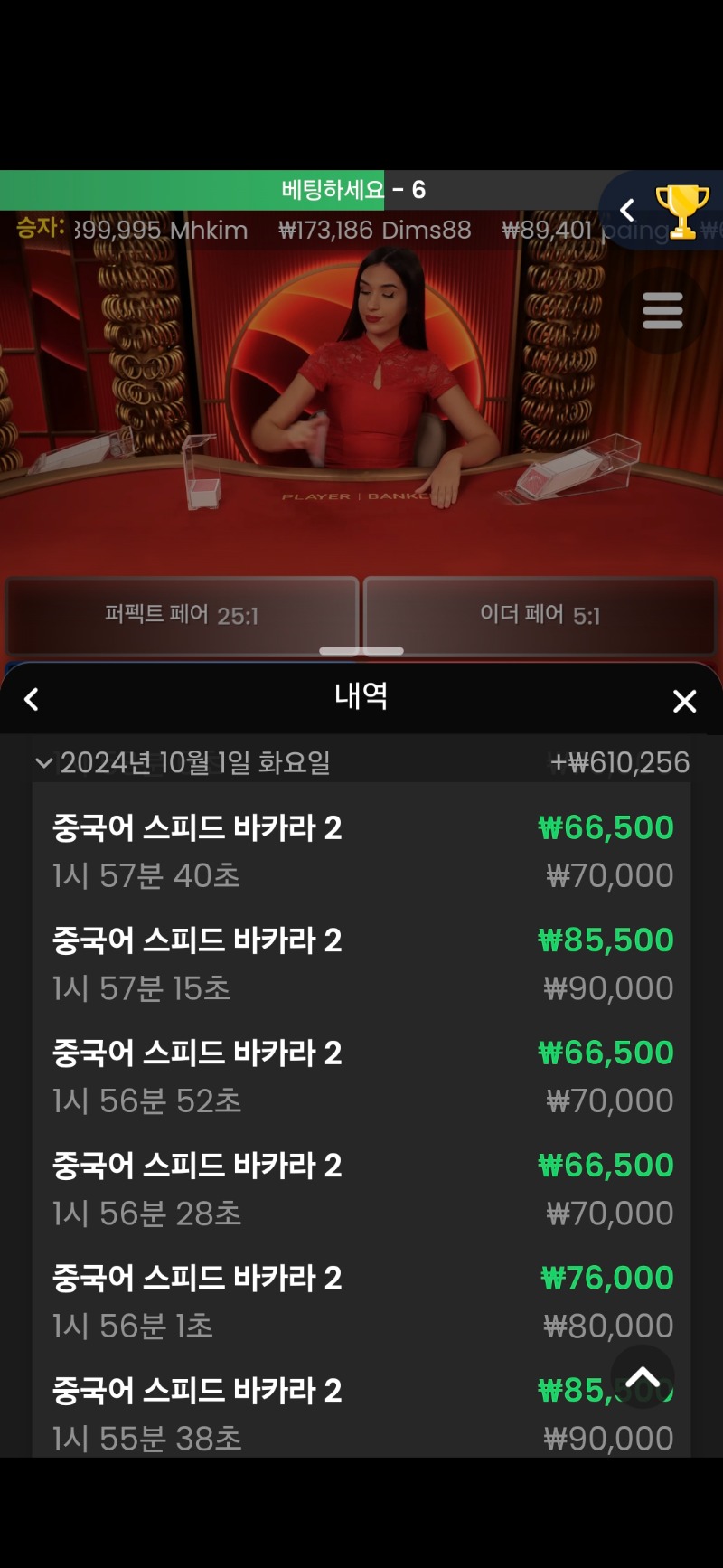
Task: Collapse the 2024년 10월 1일 화요일 section
Action: 43,763
